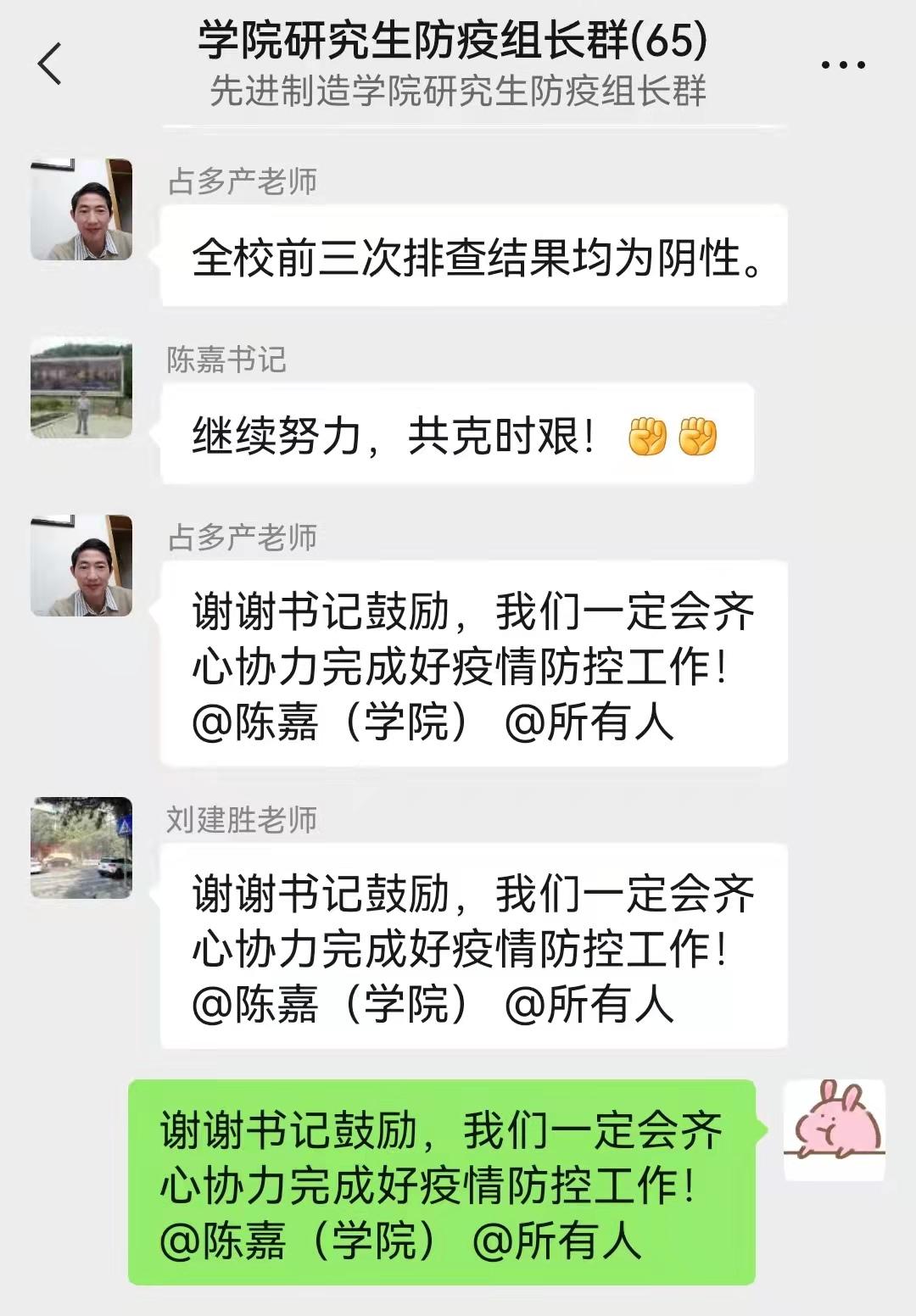Screen dimensions: 916x1316
Task: Tap your own pink rabbit avatar
Action: tap(835, 1129)
